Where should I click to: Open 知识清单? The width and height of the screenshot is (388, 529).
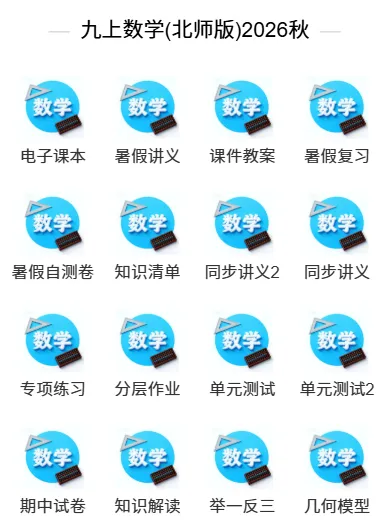click(147, 238)
